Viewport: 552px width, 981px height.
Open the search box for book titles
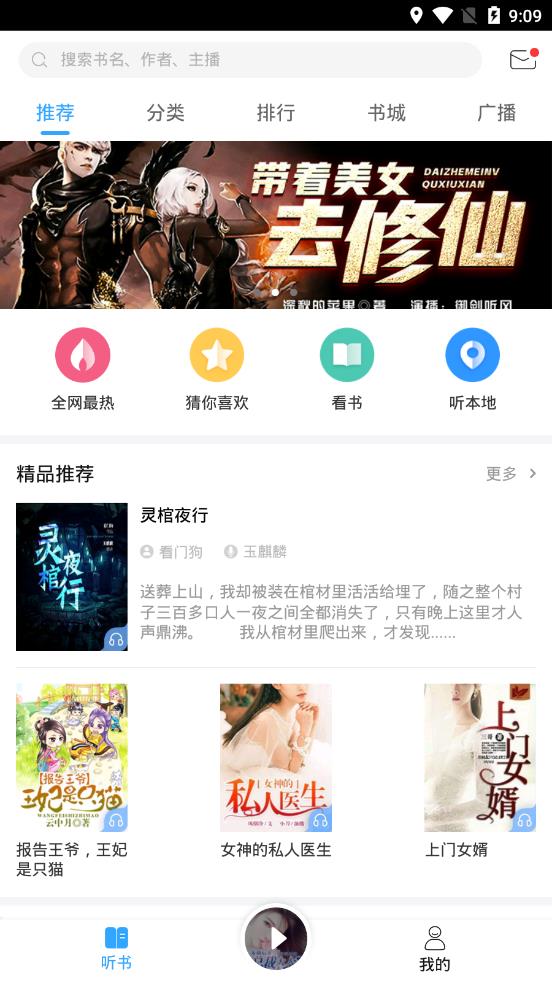250,60
